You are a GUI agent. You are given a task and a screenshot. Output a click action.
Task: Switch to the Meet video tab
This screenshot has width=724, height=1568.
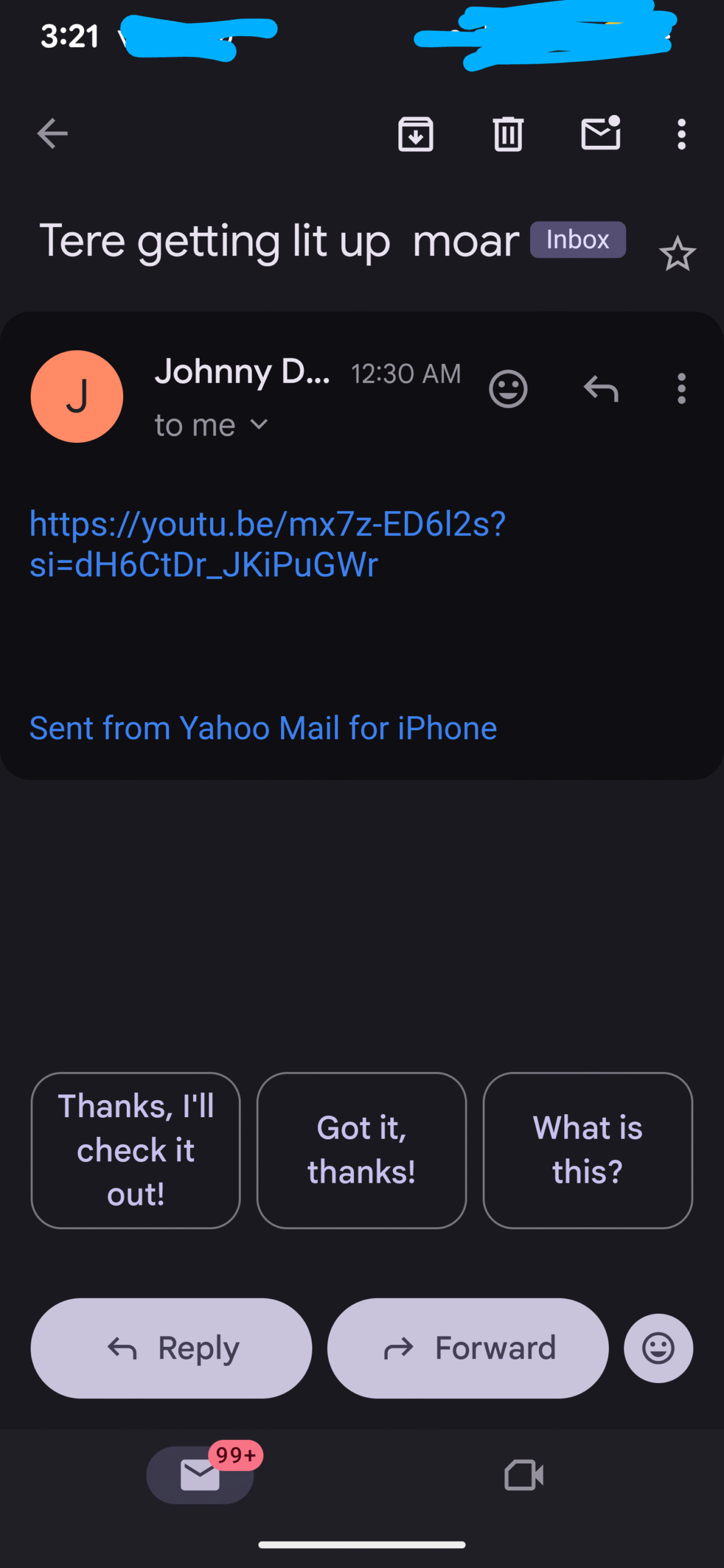[524, 1475]
